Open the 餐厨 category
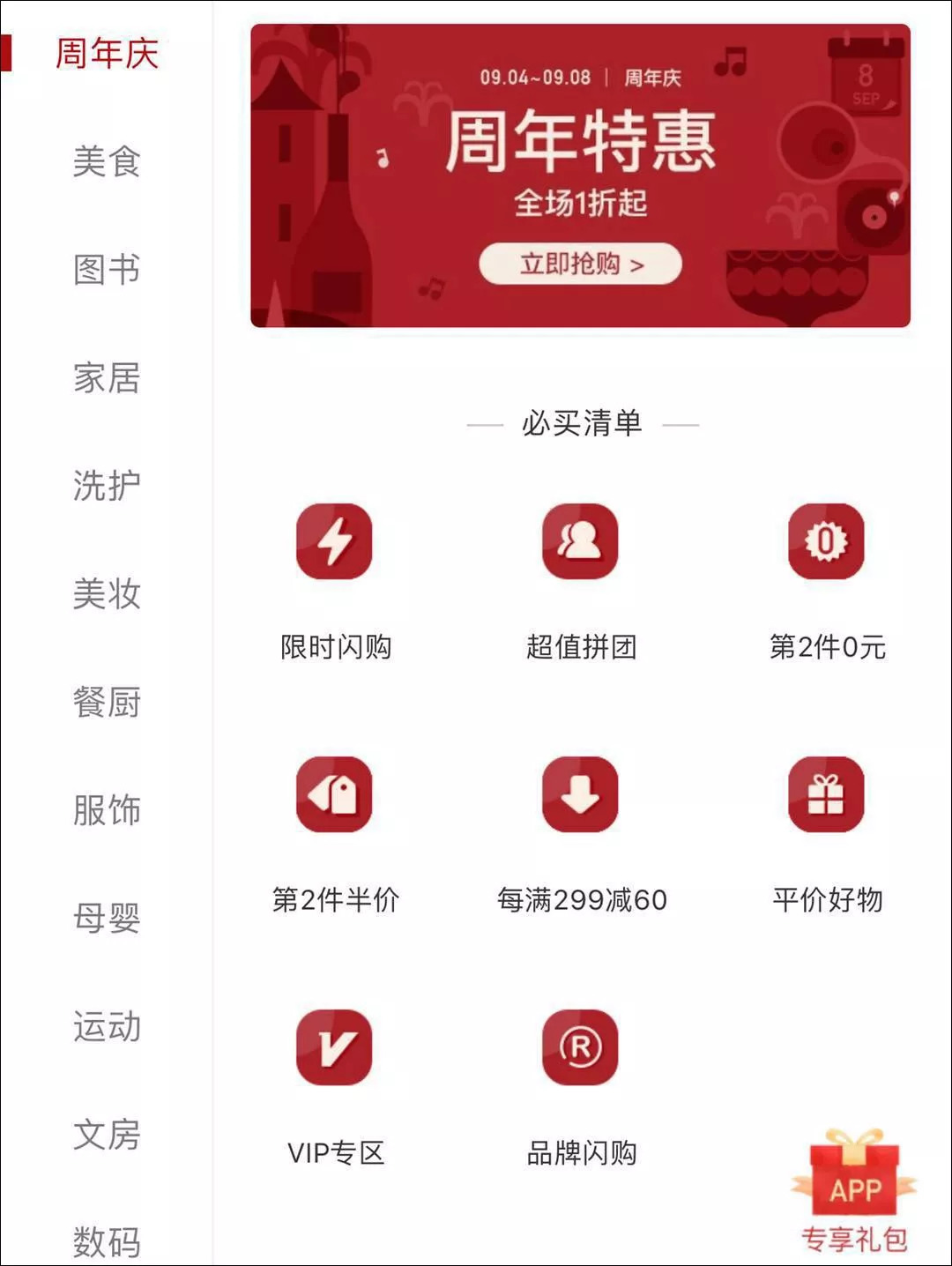Screen dimensions: 952x1266 pyautogui.click(x=107, y=703)
